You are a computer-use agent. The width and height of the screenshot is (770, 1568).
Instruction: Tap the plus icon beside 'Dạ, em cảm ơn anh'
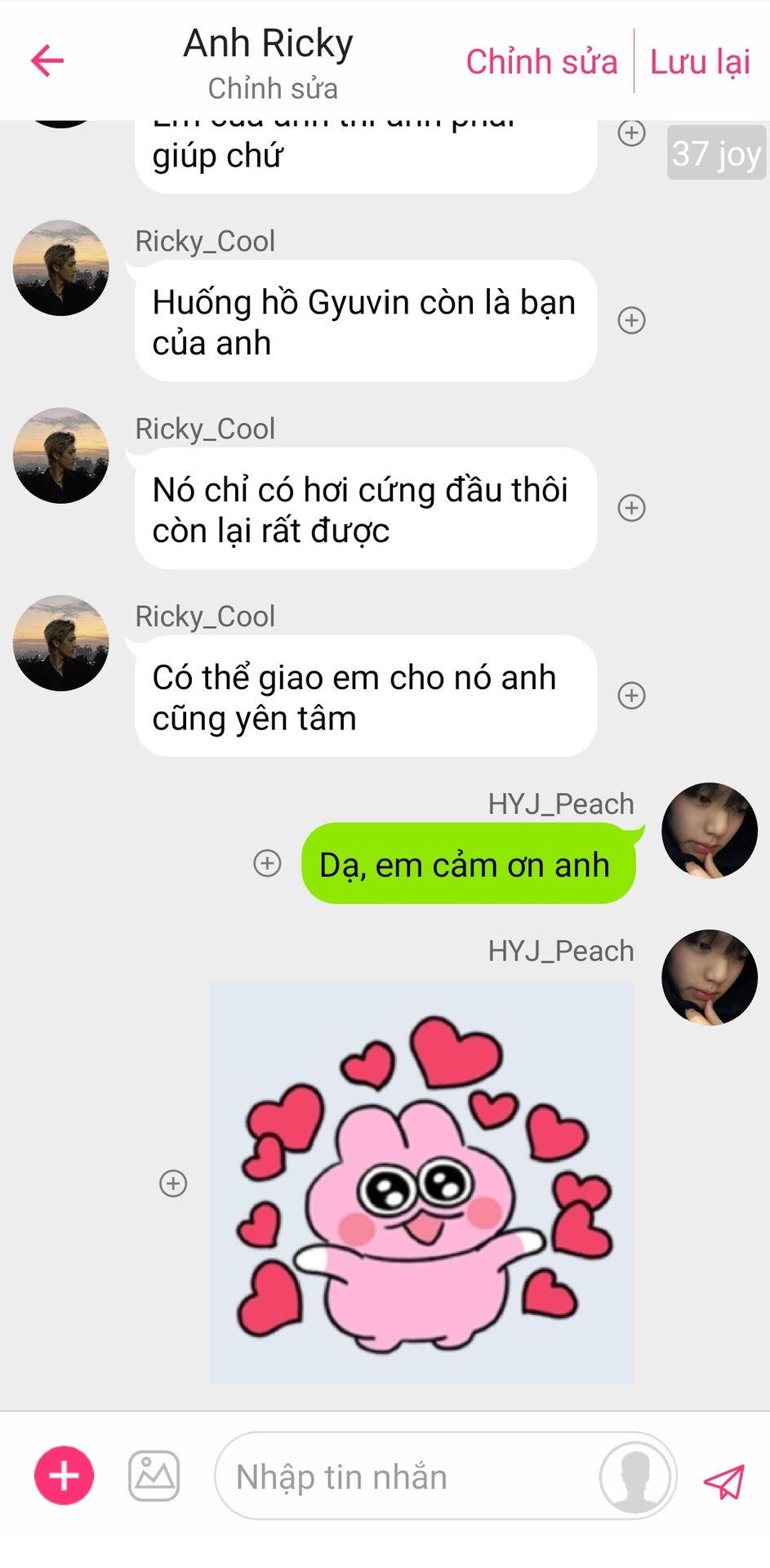[x=267, y=863]
